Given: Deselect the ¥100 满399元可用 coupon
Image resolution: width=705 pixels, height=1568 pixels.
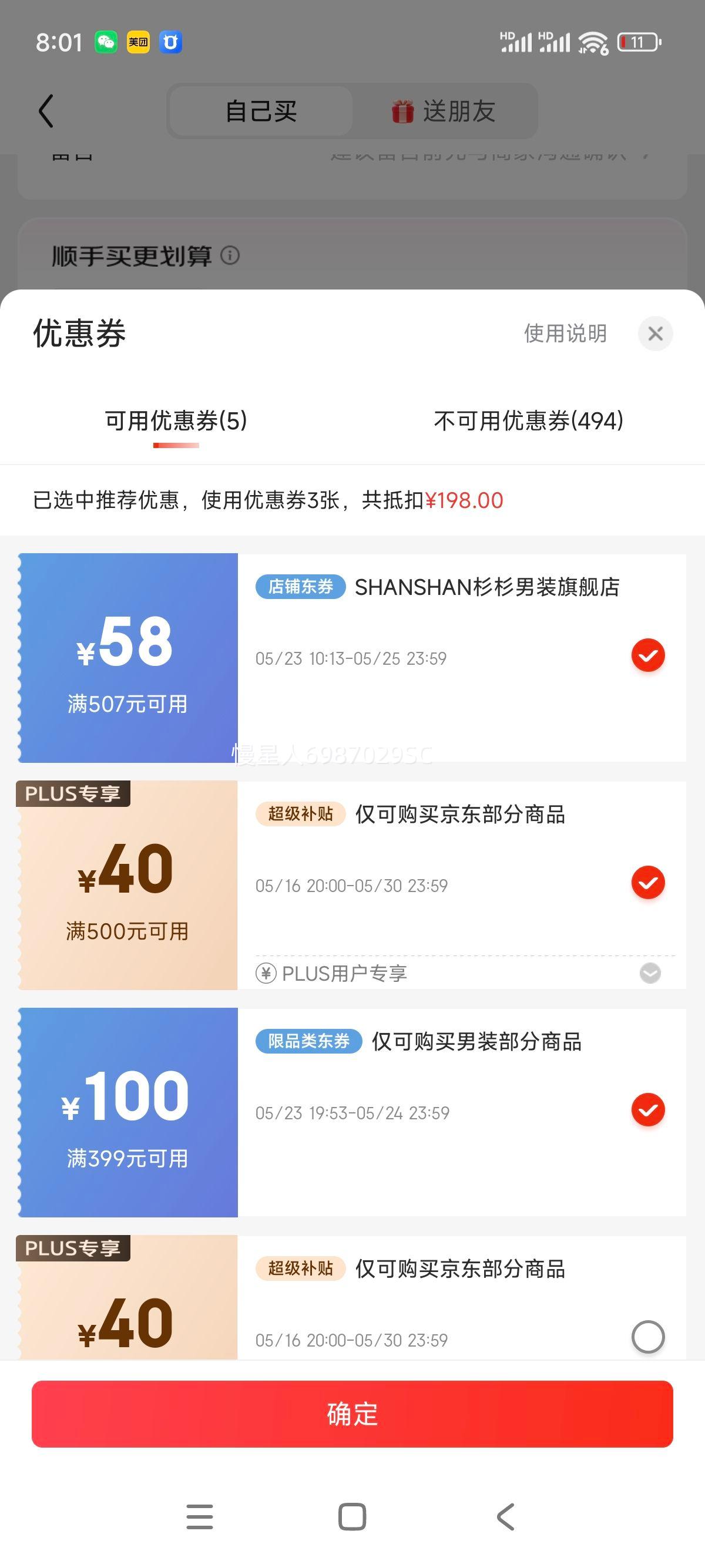Looking at the screenshot, I should click(x=648, y=1110).
